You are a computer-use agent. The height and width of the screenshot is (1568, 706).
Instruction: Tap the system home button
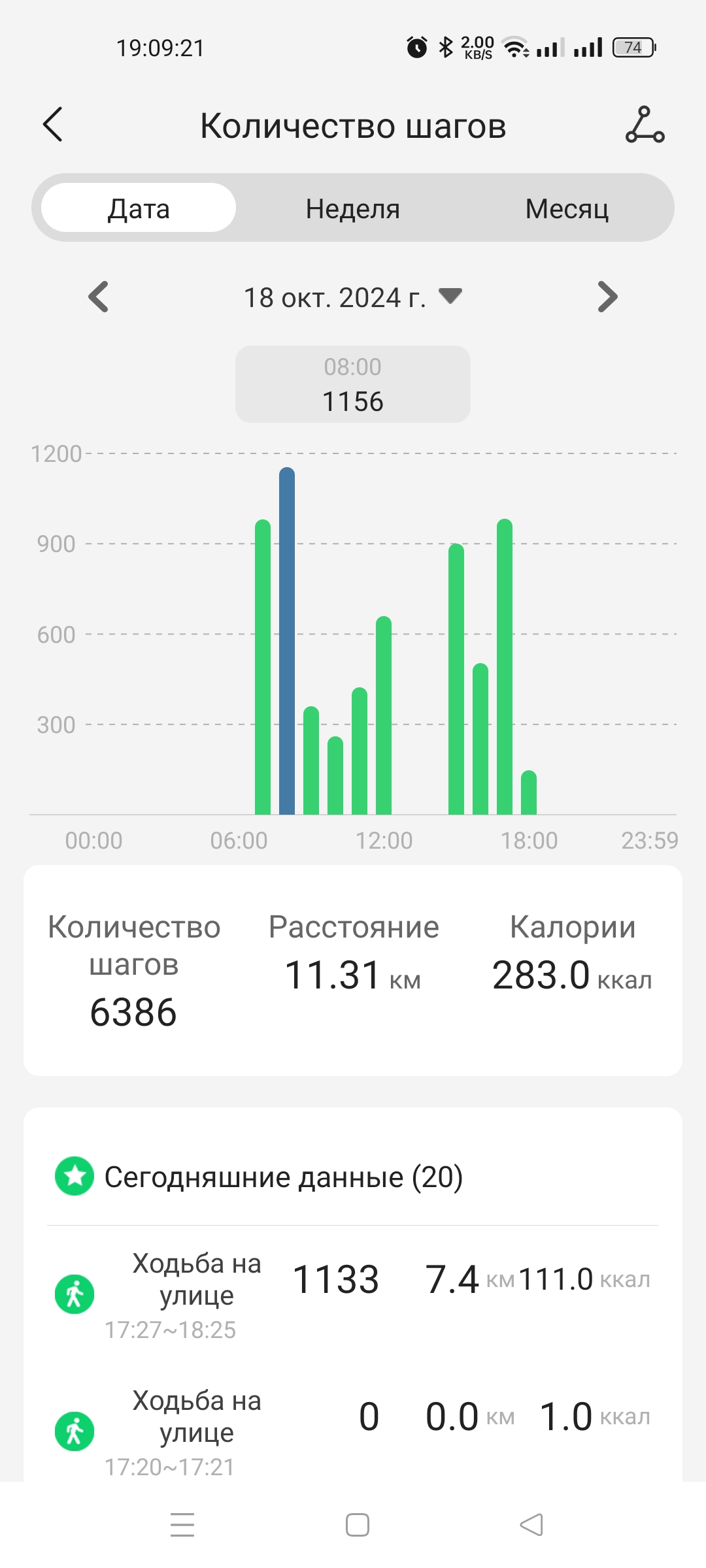[358, 1525]
